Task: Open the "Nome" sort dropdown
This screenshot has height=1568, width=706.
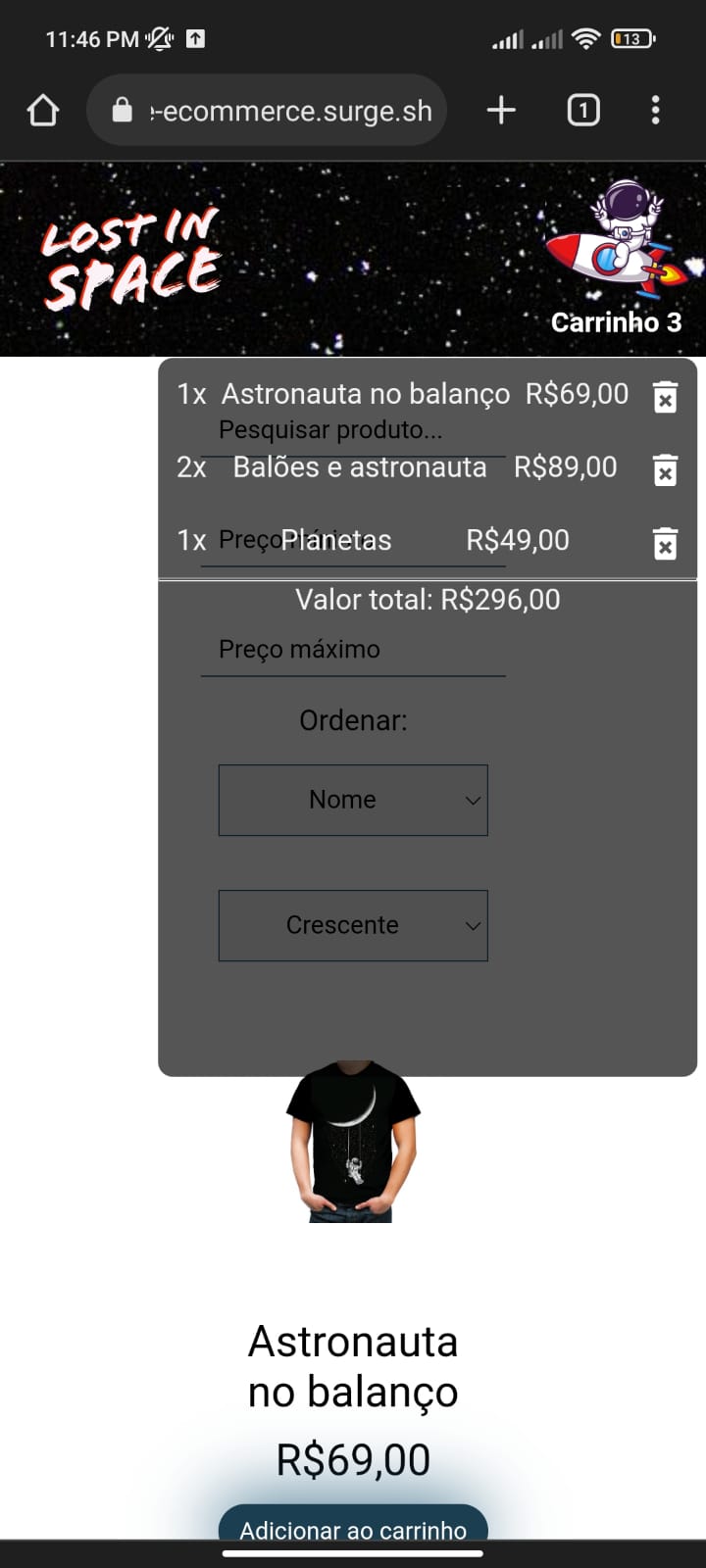Action: pos(353,800)
